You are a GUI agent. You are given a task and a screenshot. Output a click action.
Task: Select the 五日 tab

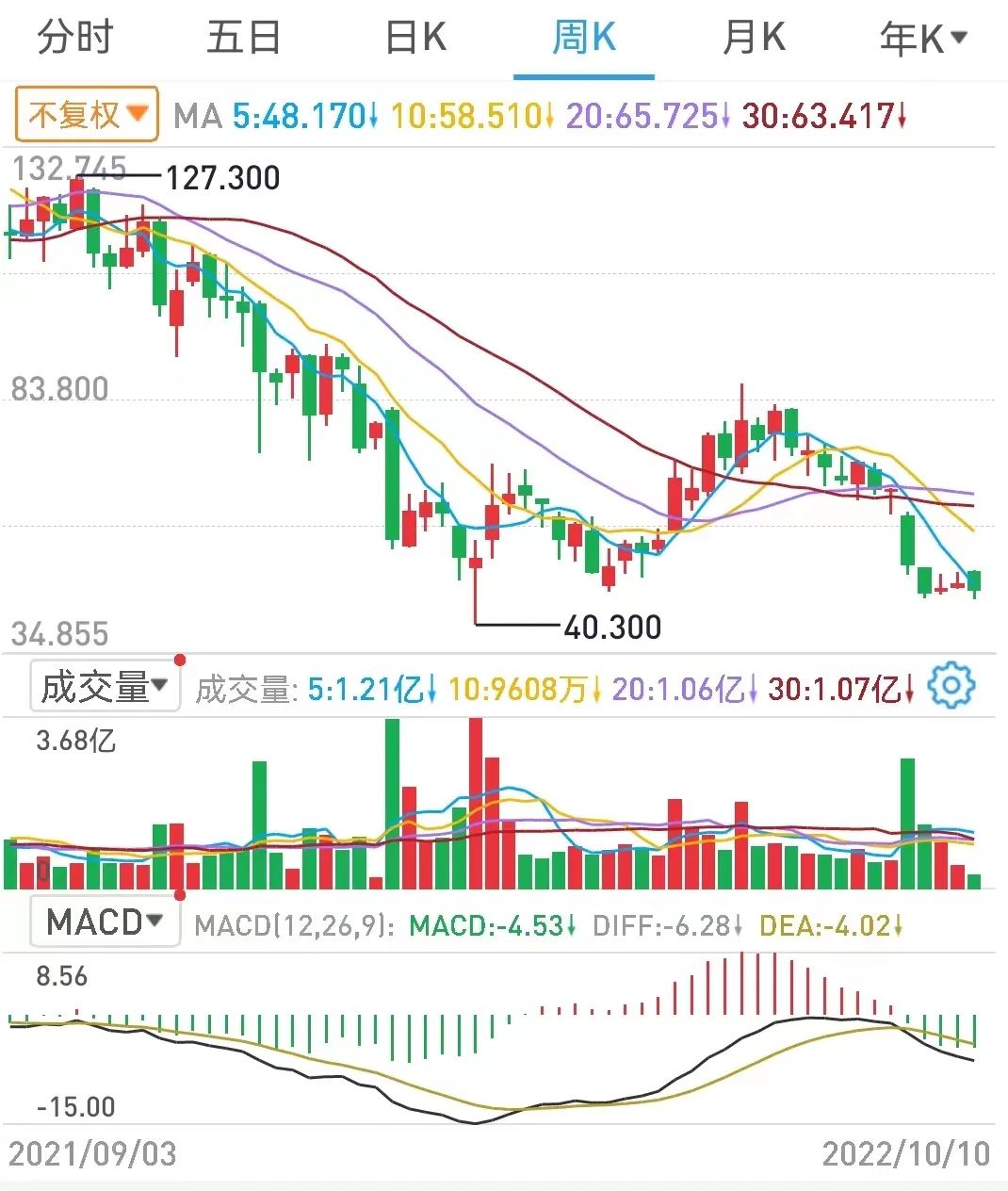click(x=243, y=39)
